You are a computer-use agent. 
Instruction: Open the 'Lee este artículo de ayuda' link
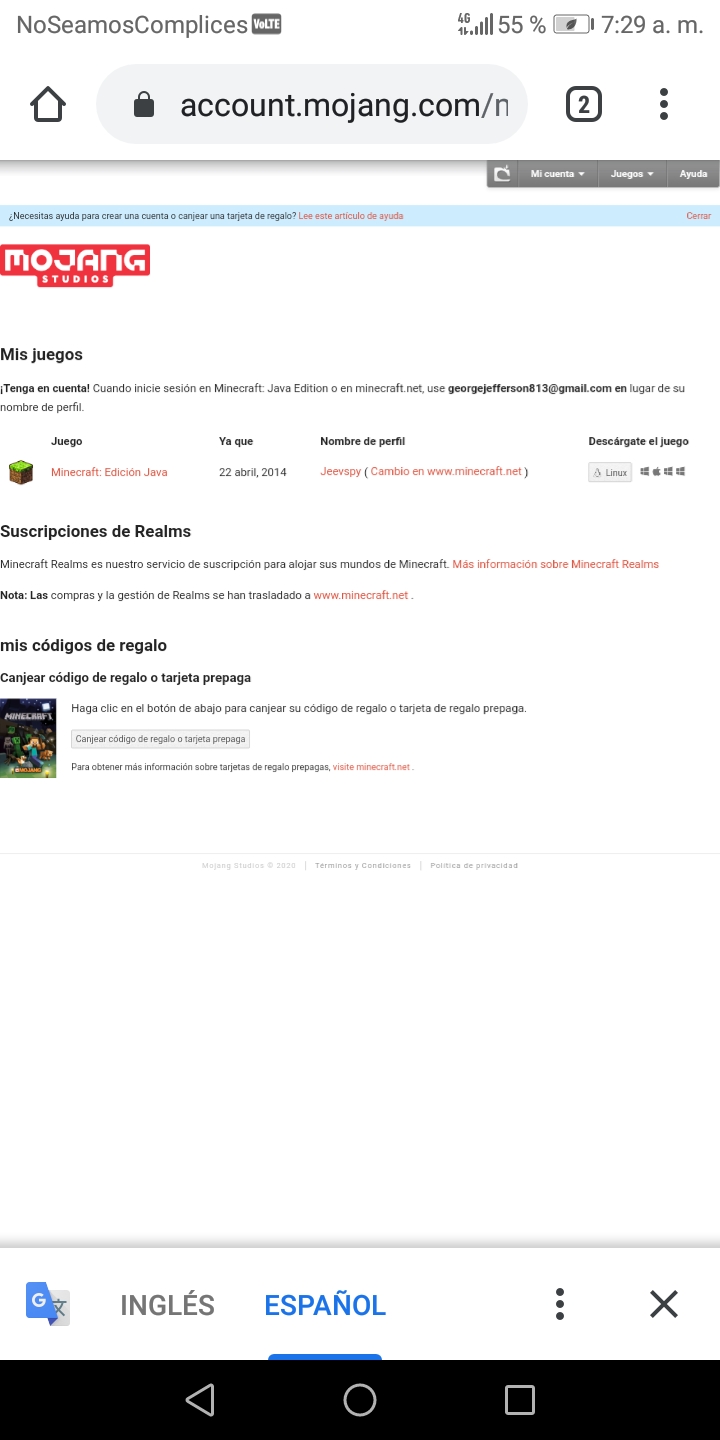click(351, 216)
